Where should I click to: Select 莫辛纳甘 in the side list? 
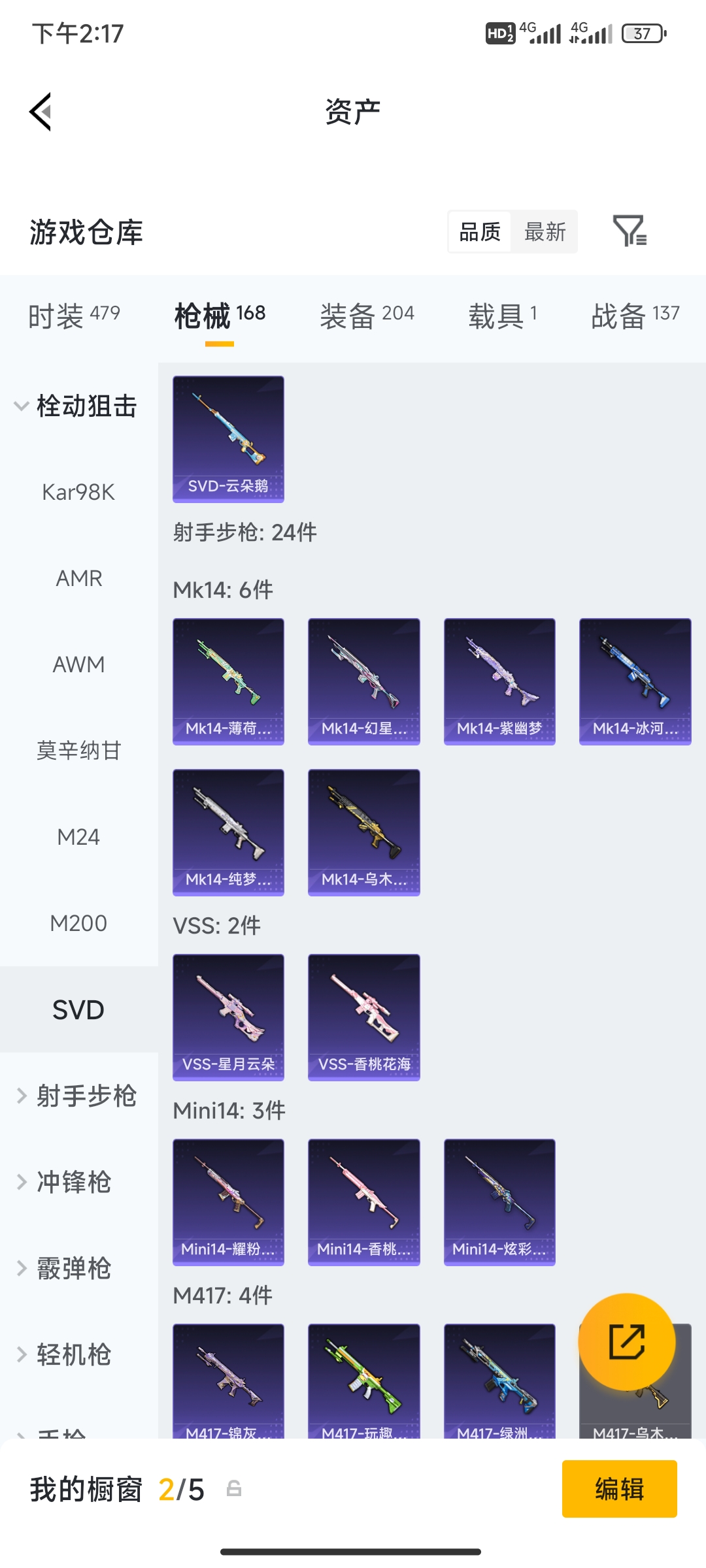pyautogui.click(x=79, y=751)
